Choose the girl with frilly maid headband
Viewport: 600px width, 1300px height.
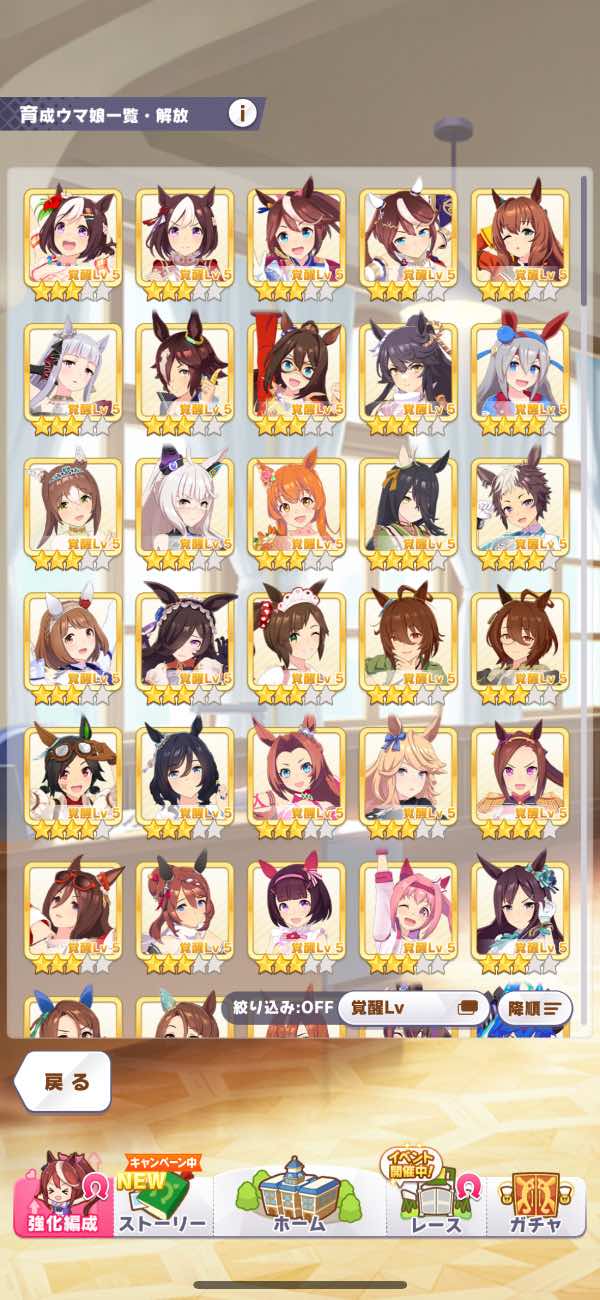185,643
